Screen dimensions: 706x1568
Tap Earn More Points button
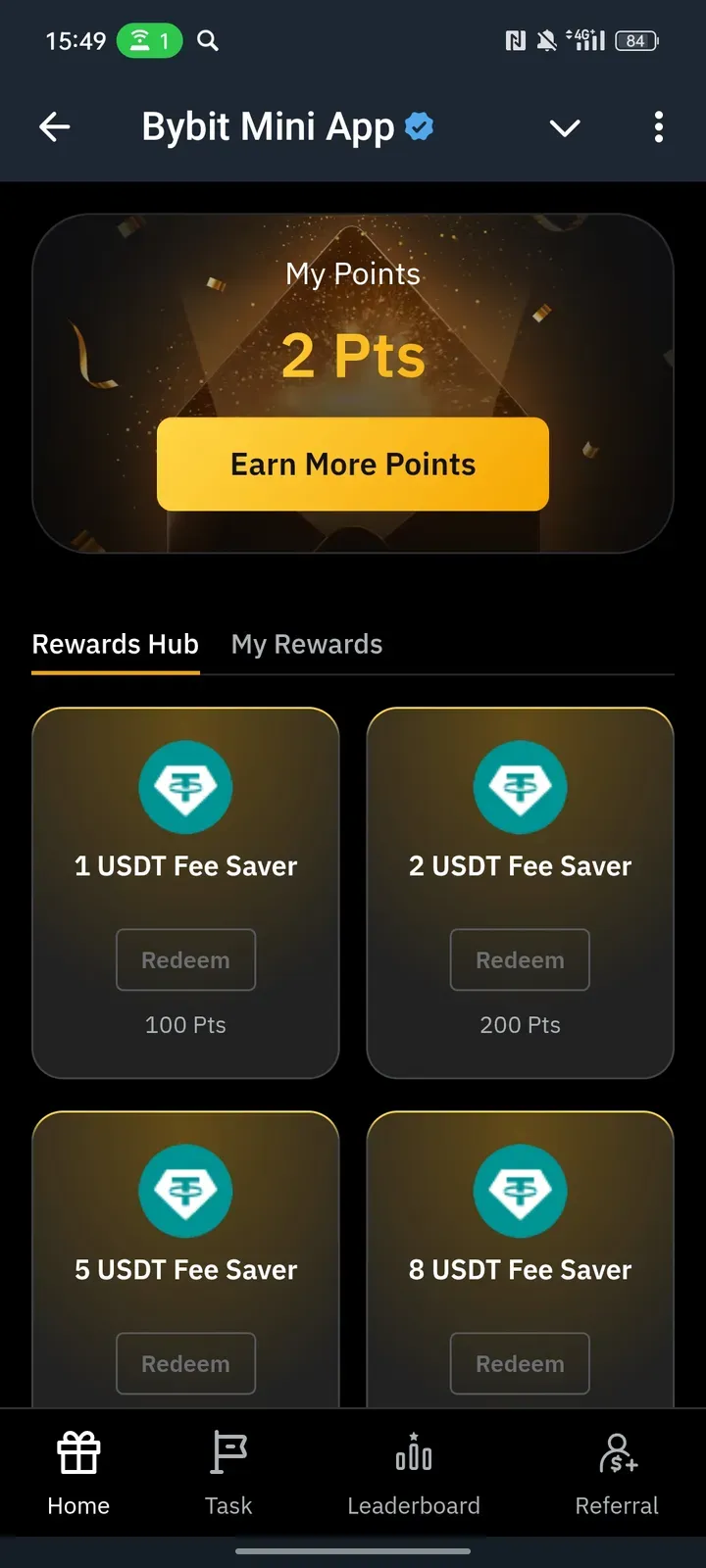pyautogui.click(x=353, y=464)
